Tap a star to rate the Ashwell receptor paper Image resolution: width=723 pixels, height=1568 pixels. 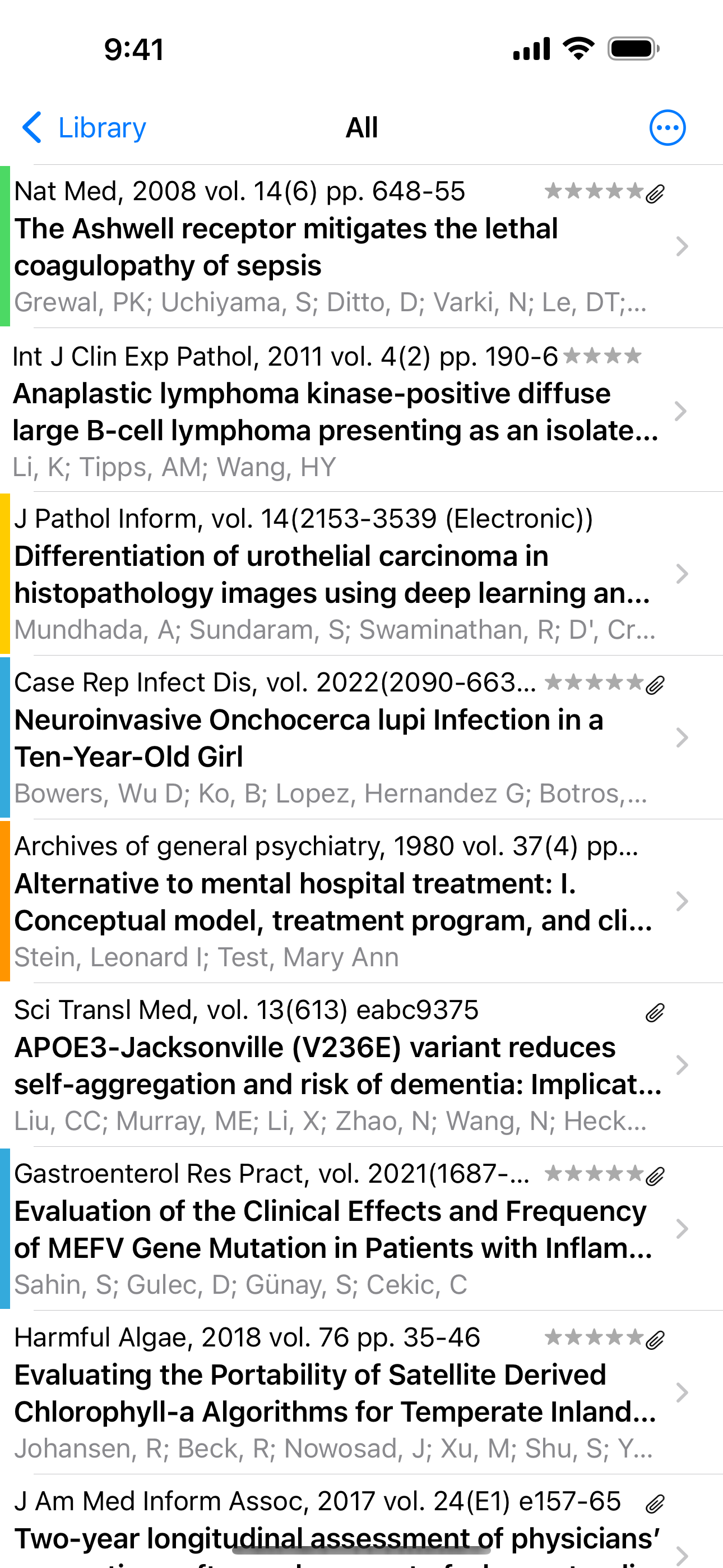point(594,191)
